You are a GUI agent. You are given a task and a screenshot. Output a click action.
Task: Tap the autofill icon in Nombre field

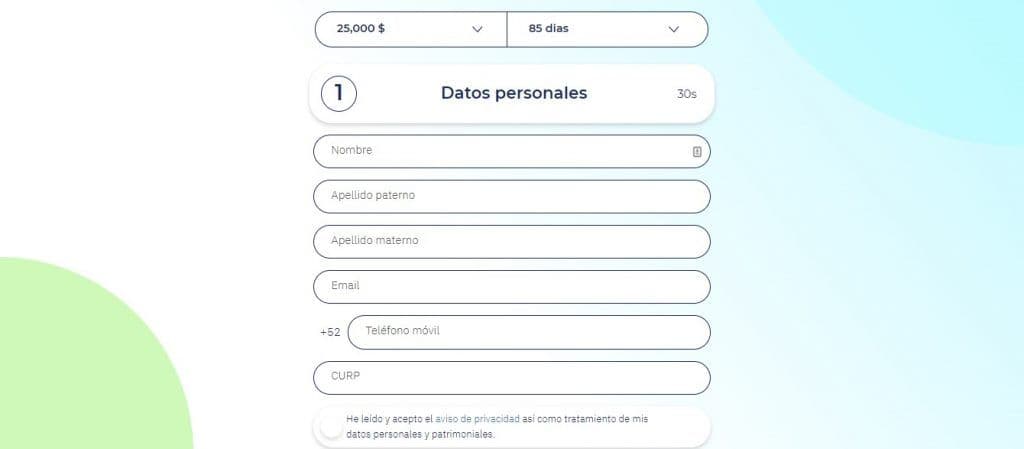(697, 152)
